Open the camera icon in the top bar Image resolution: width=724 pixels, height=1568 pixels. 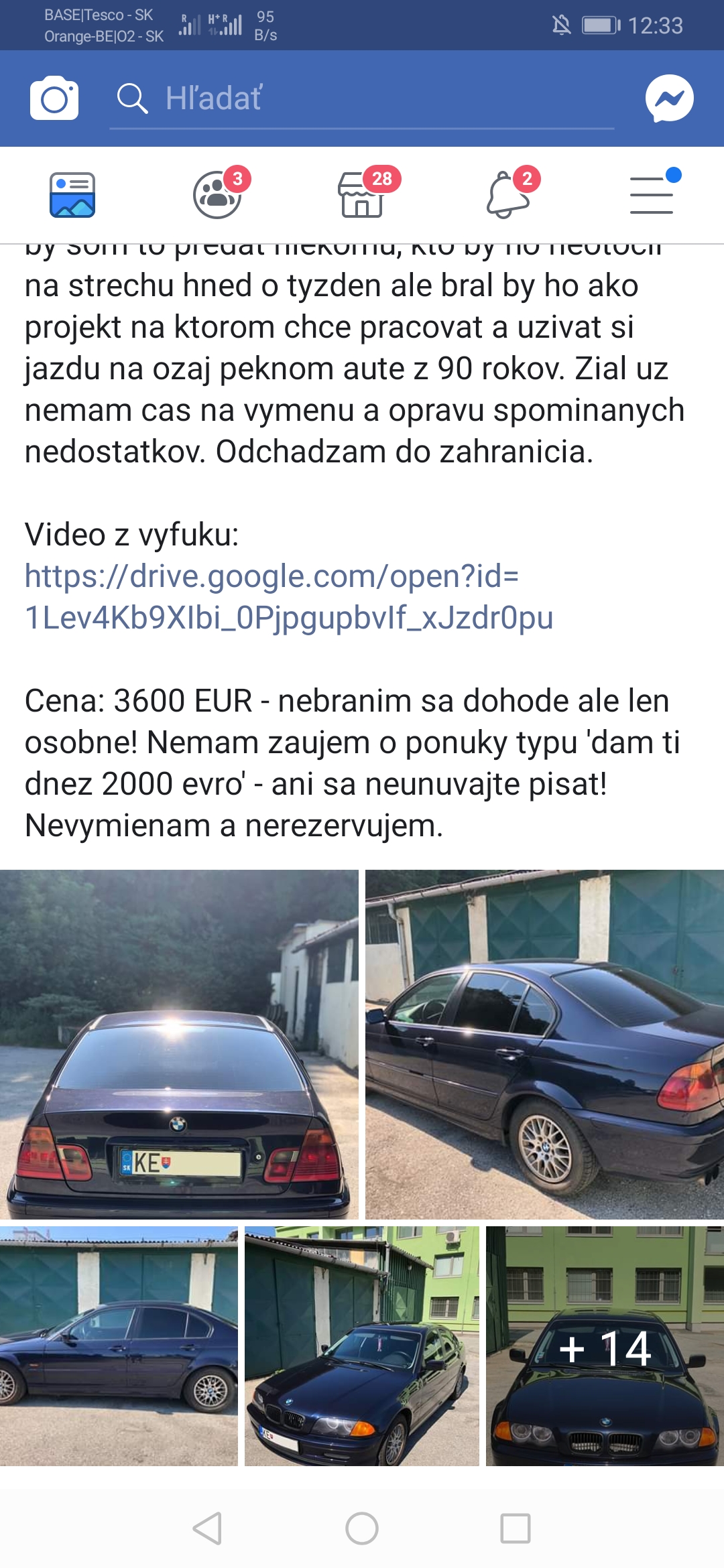click(x=54, y=99)
